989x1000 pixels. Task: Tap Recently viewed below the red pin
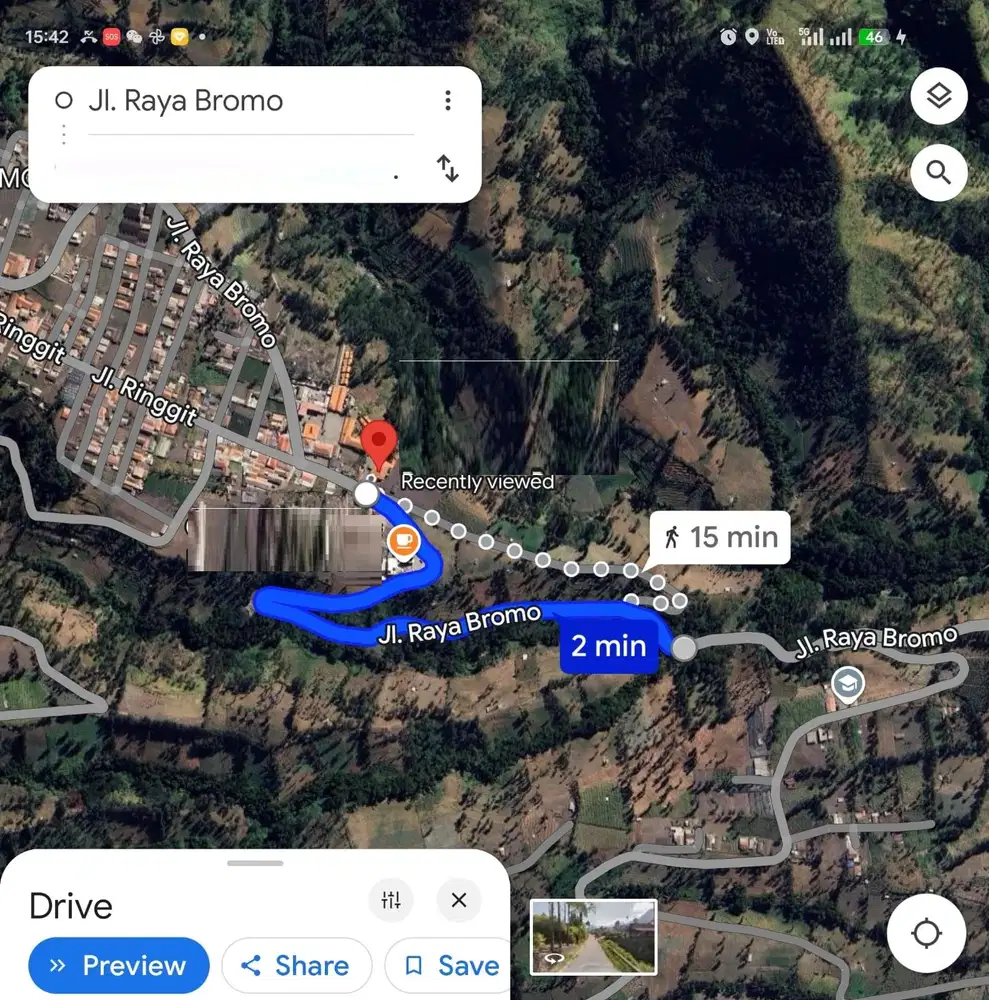[477, 481]
